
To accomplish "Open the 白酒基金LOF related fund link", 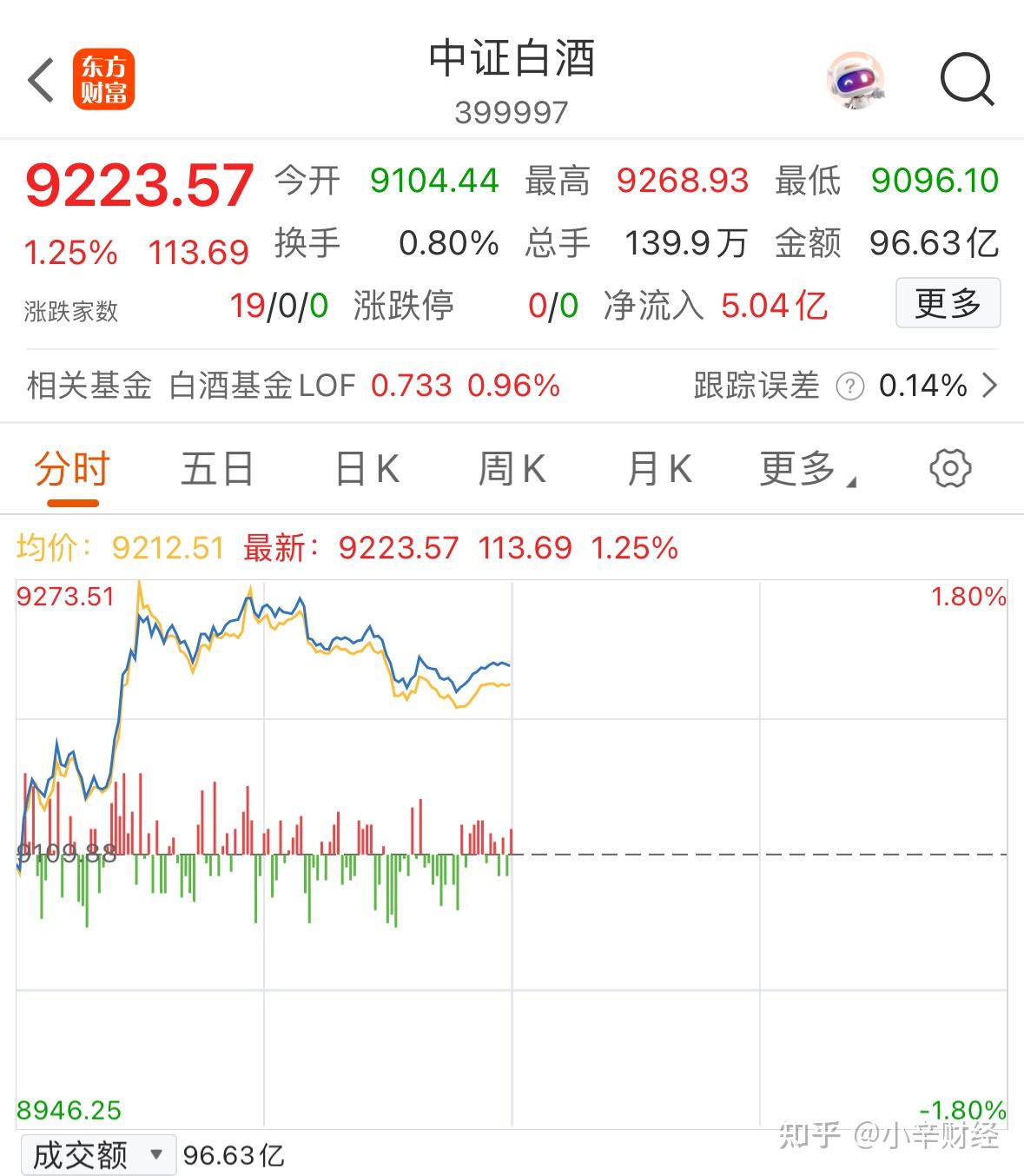I will 262,385.
